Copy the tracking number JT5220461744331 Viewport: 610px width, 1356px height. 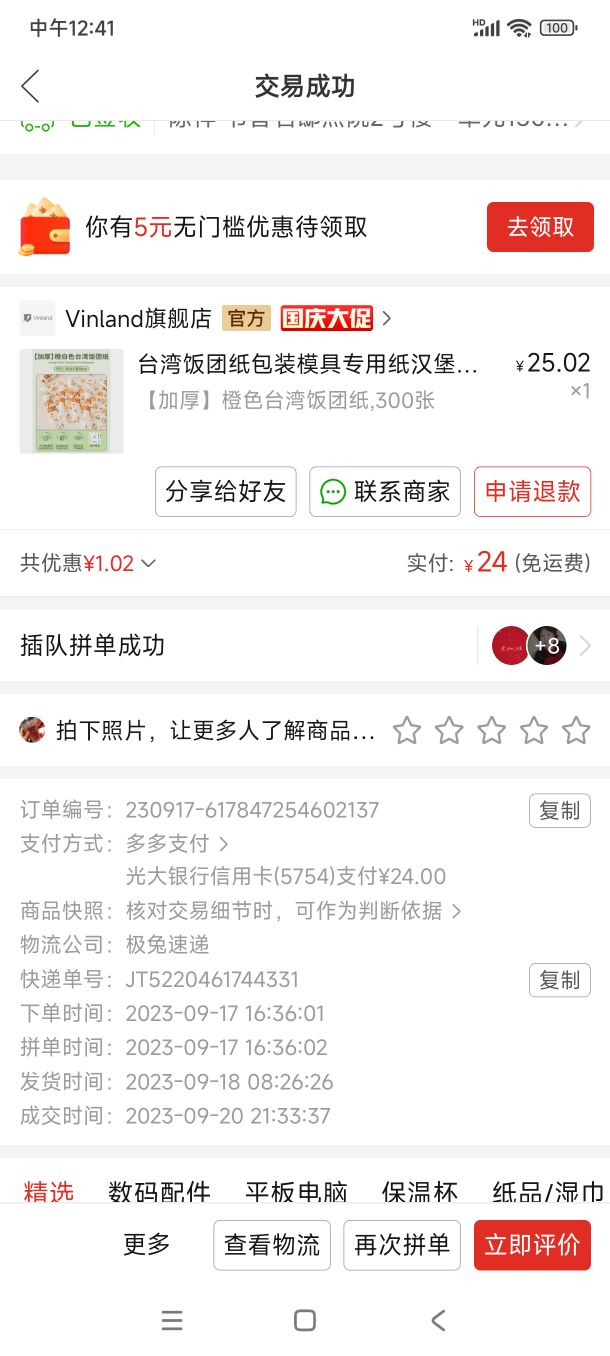(559, 980)
